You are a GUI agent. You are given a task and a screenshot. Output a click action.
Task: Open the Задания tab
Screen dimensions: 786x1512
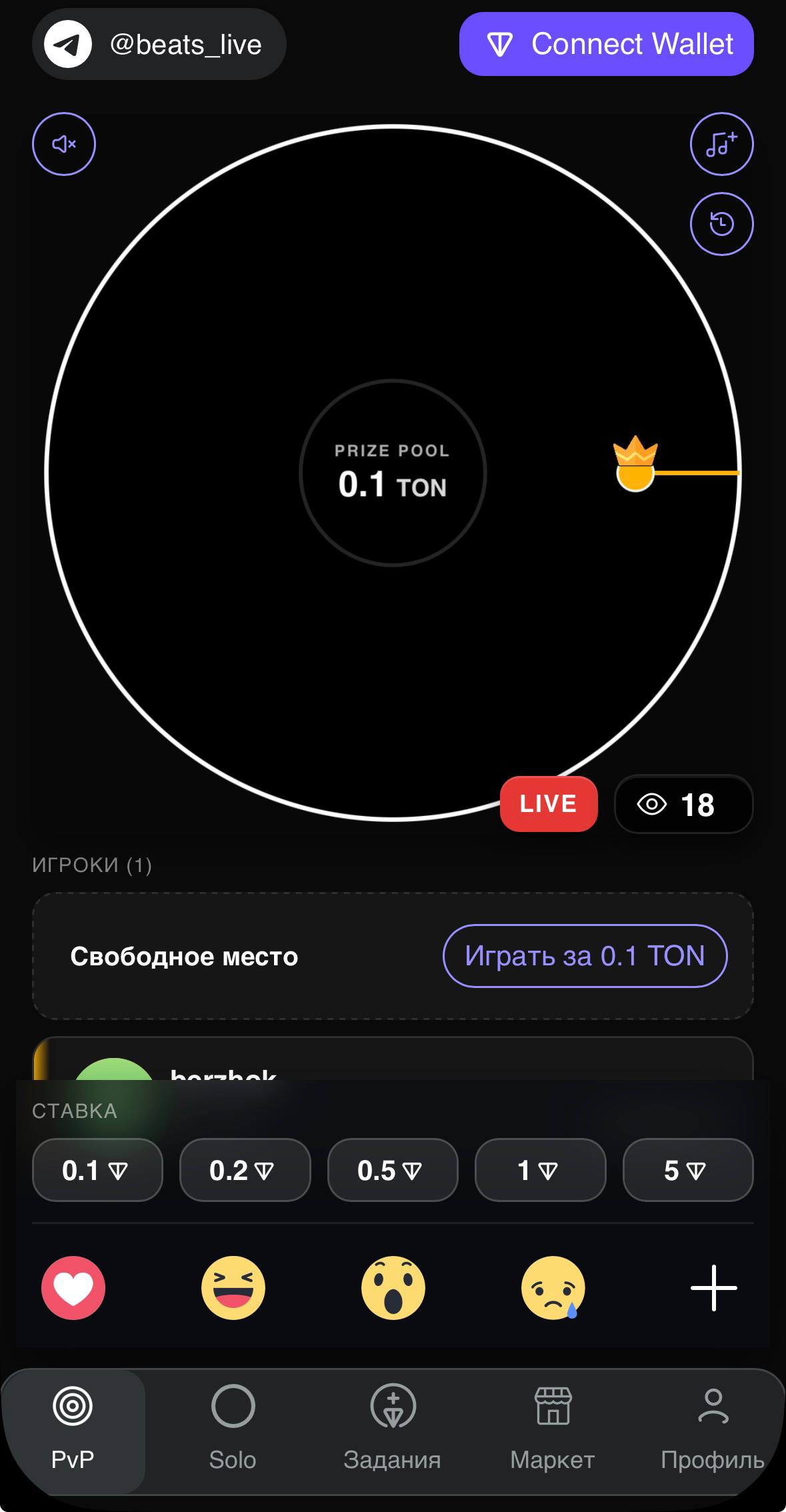tap(393, 1427)
